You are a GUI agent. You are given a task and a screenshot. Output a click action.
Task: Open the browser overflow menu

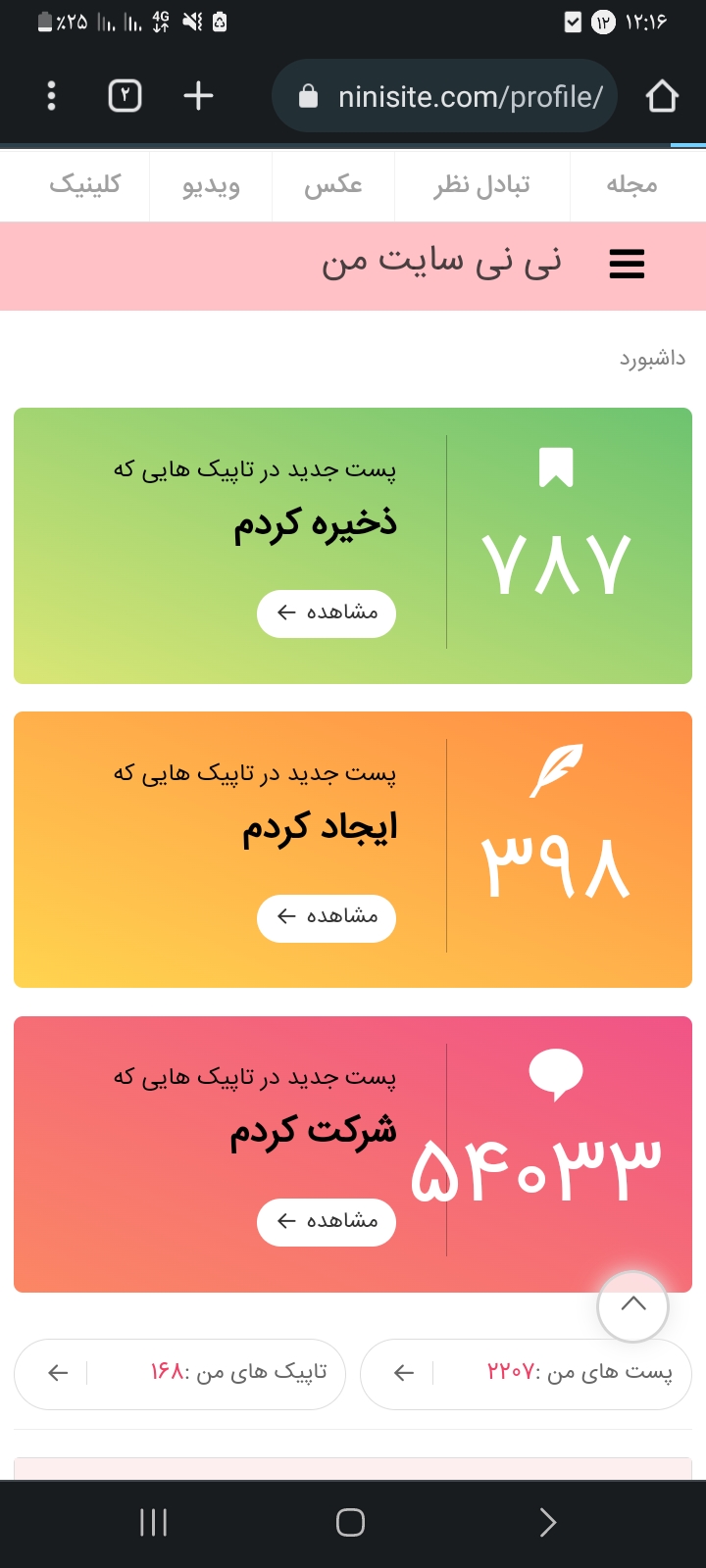coord(52,96)
